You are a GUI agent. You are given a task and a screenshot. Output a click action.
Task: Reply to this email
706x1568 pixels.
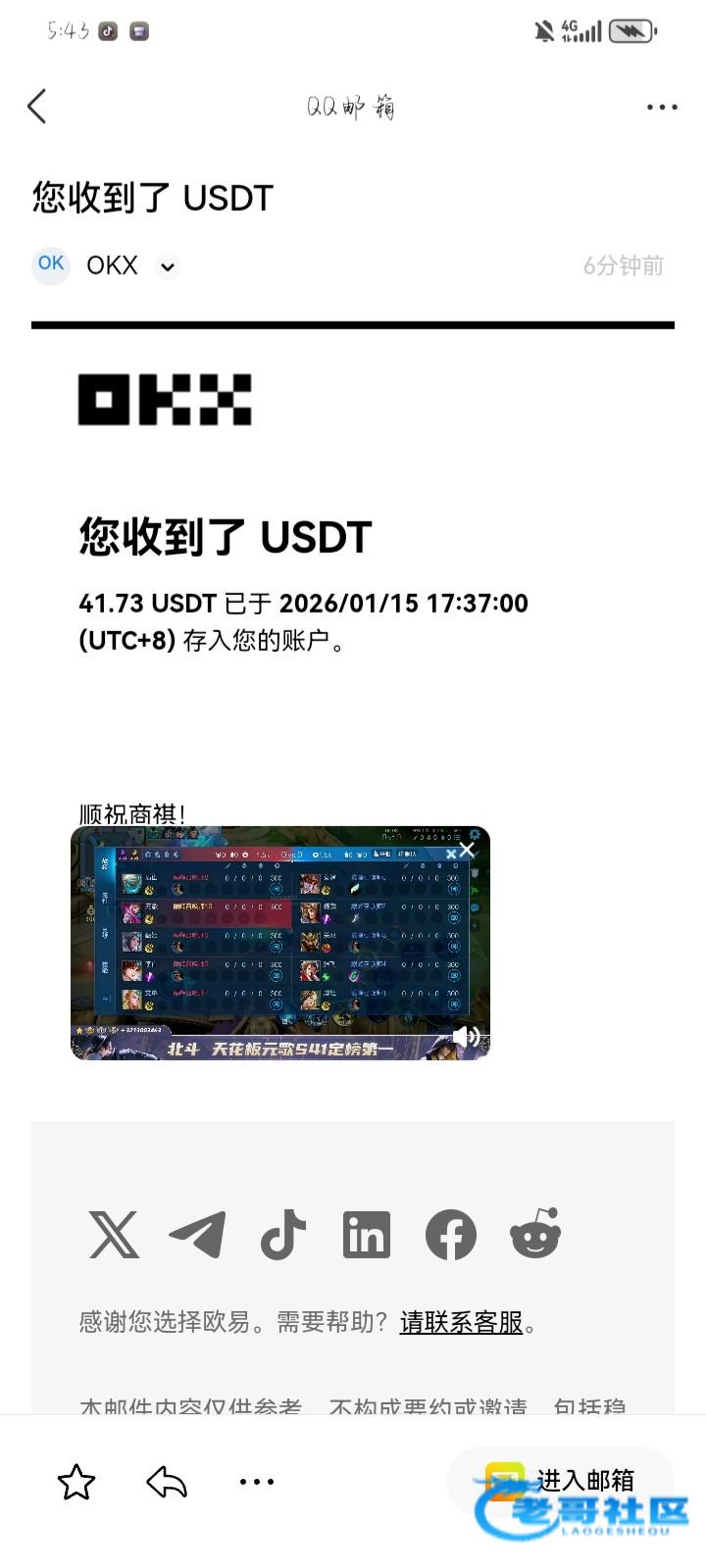point(167,1482)
